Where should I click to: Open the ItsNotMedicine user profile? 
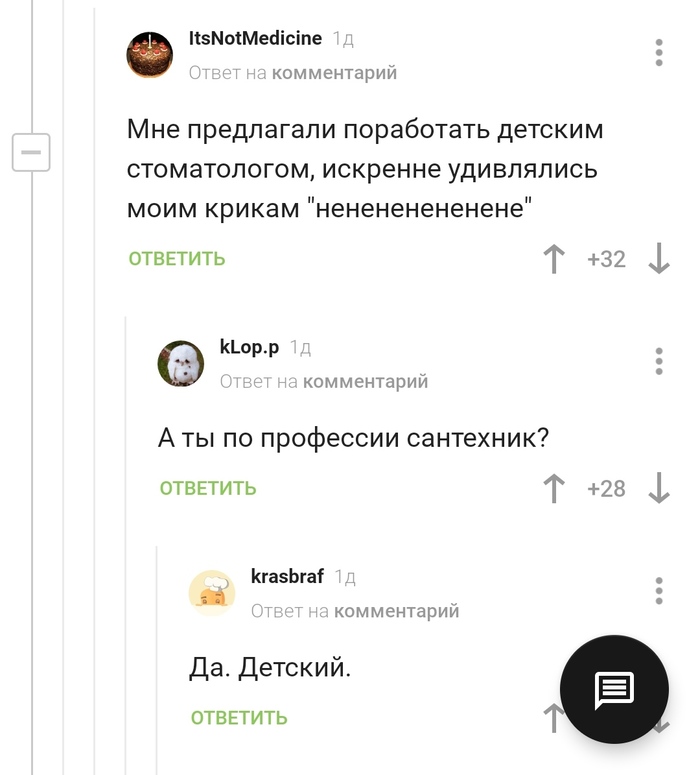pyautogui.click(x=255, y=39)
